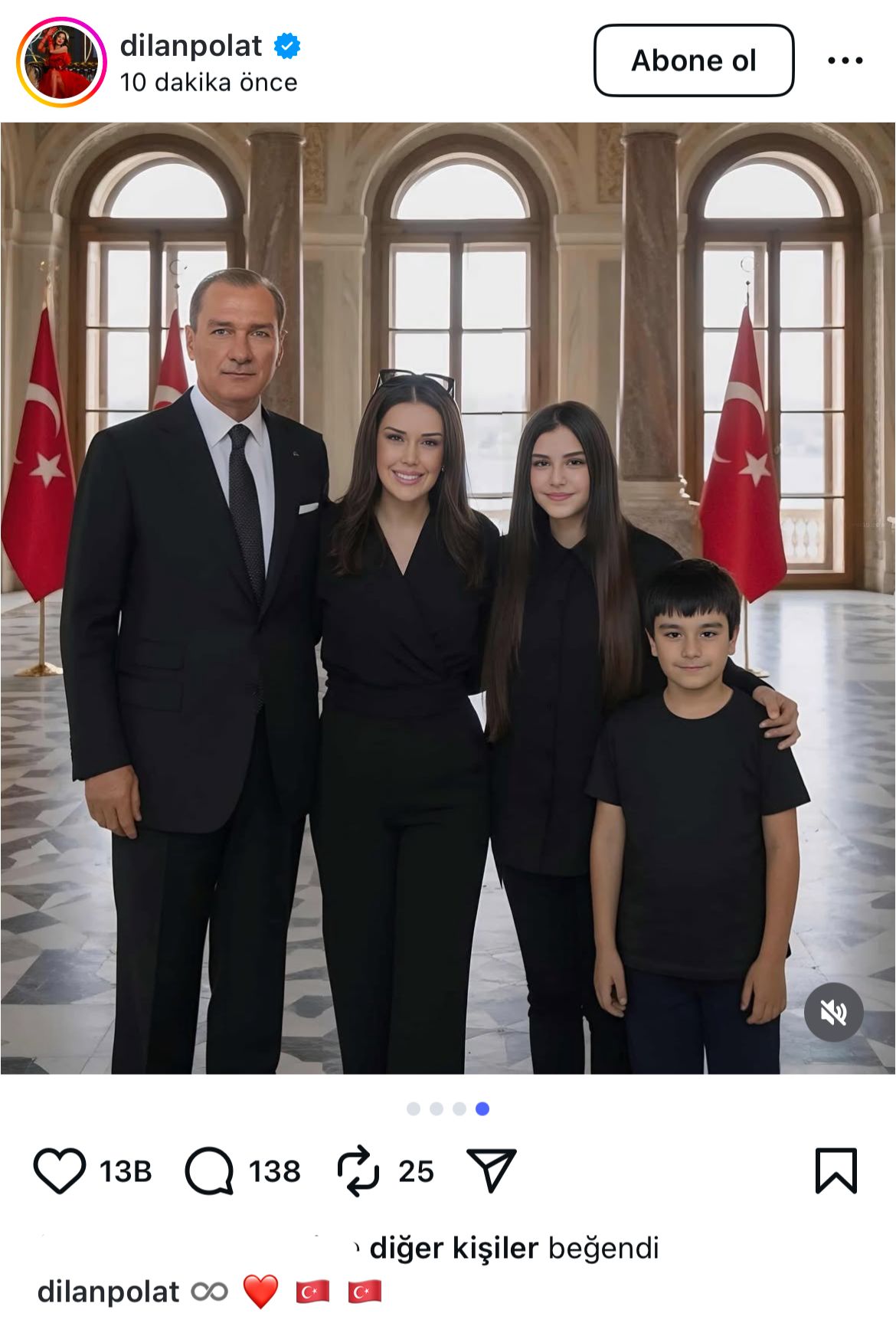The width and height of the screenshot is (896, 1336).
Task: Open the family photo in the post
Action: click(448, 598)
